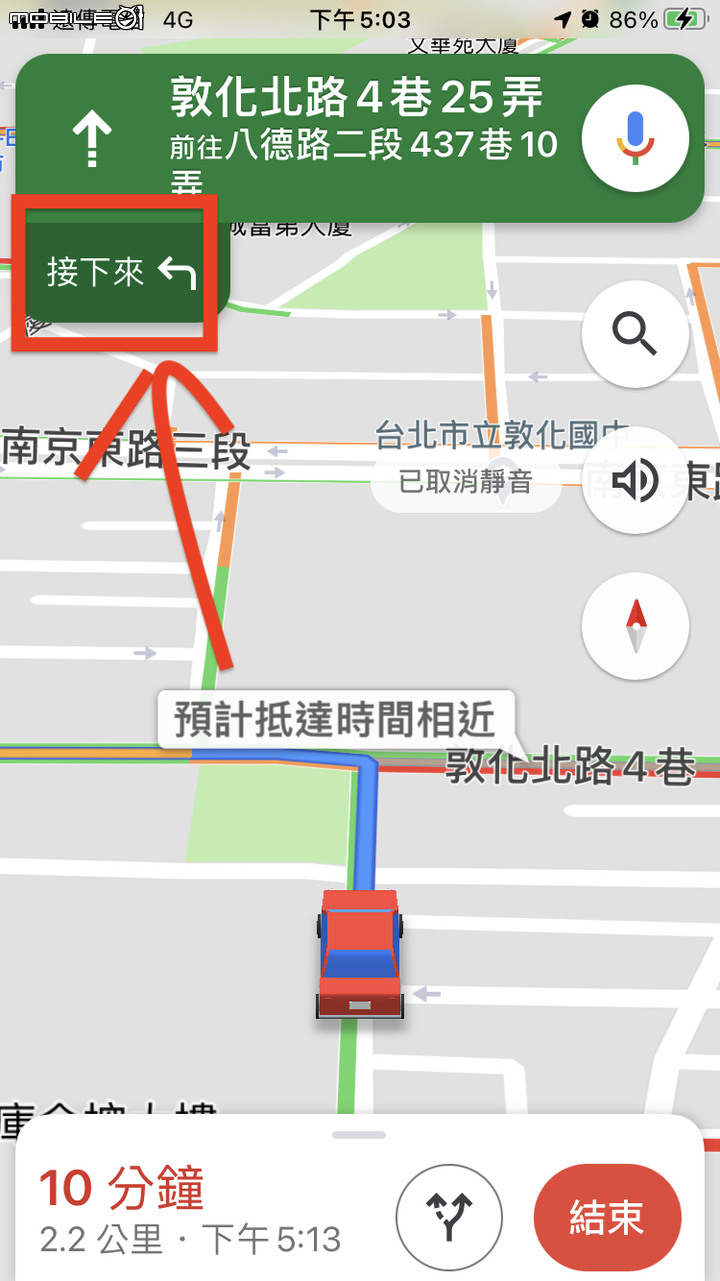
Task: Open search along the route
Action: click(635, 334)
